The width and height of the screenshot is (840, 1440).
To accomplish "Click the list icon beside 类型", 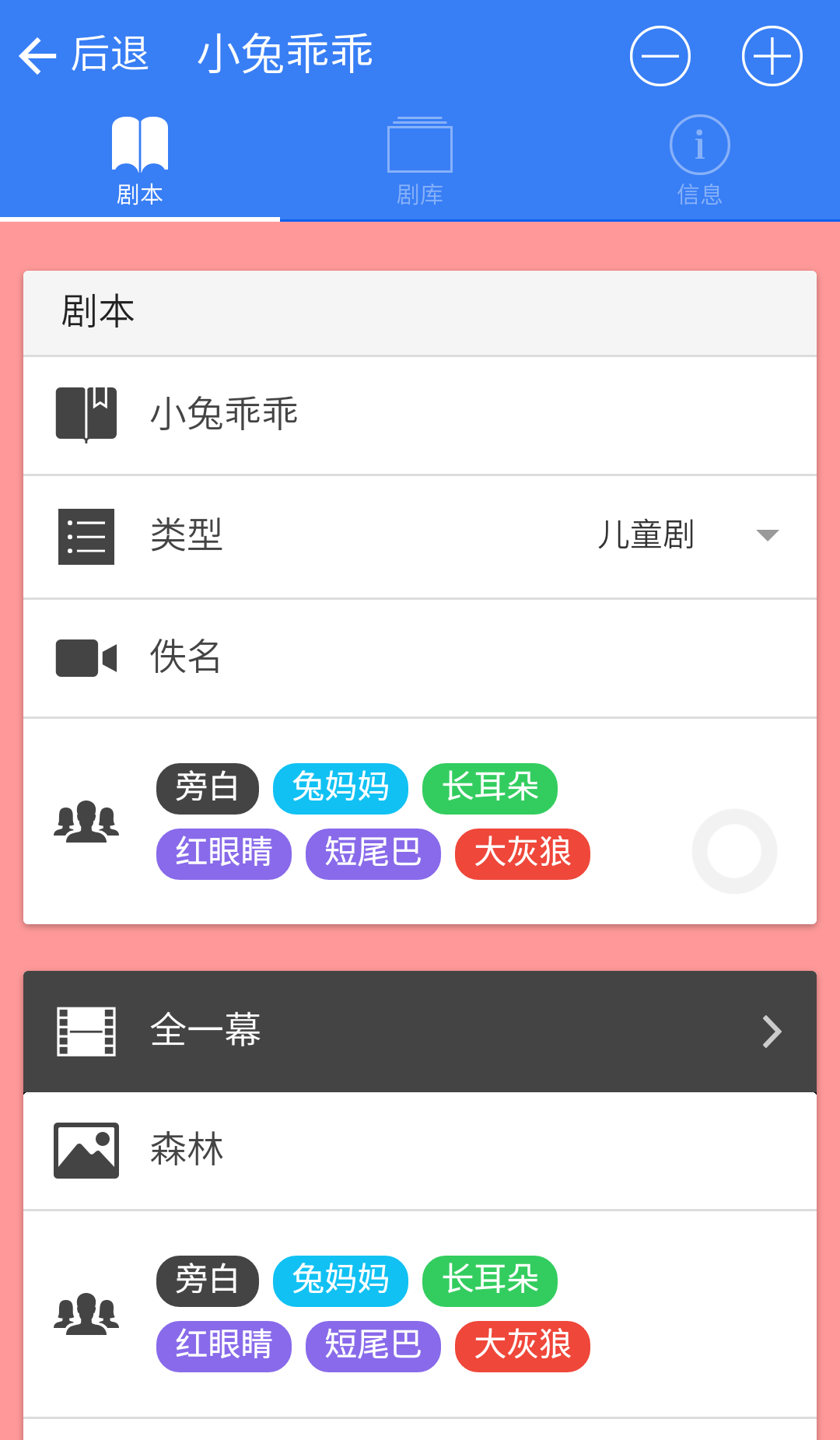I will click(x=86, y=536).
